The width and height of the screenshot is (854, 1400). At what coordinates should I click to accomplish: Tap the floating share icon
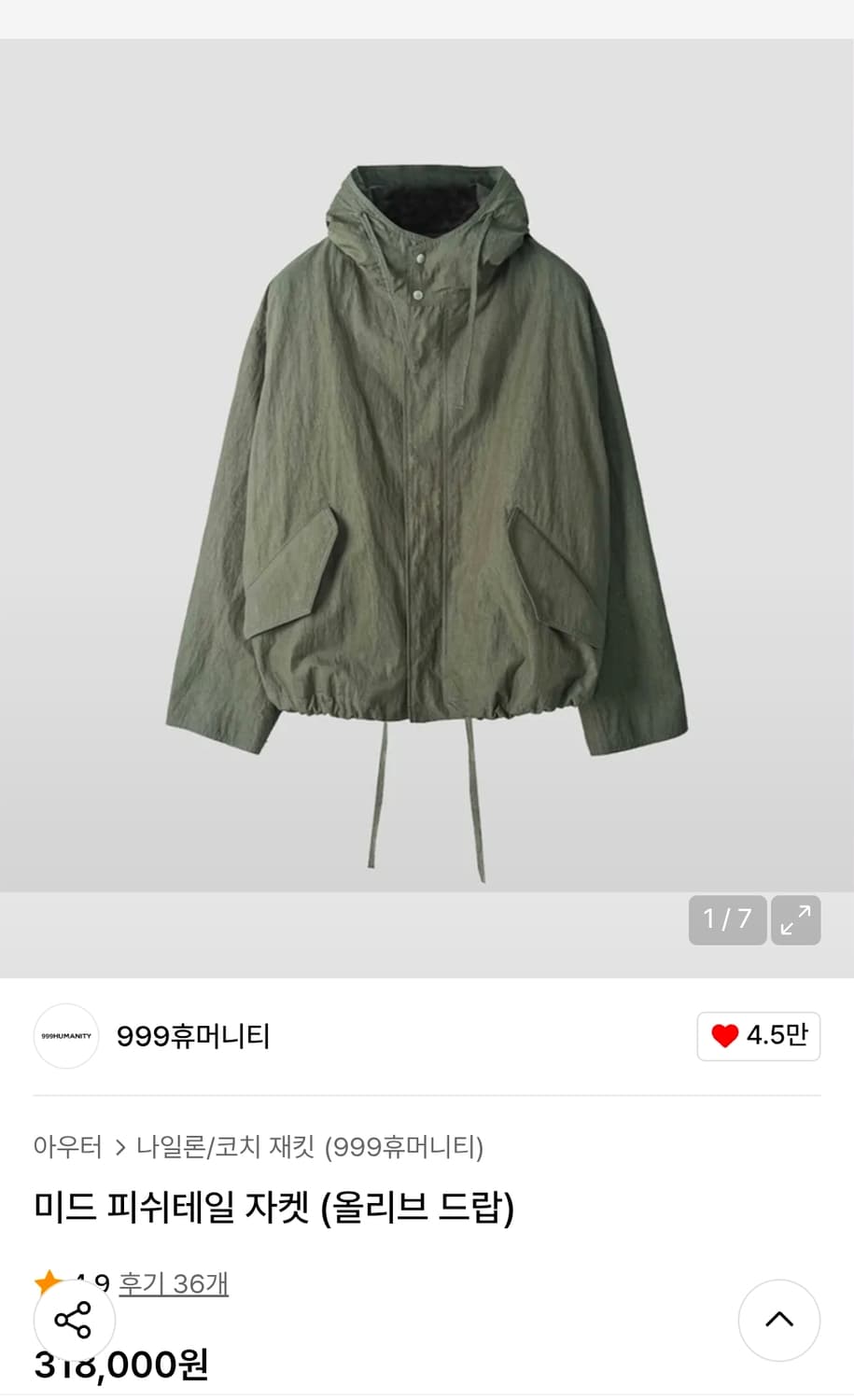[74, 1321]
